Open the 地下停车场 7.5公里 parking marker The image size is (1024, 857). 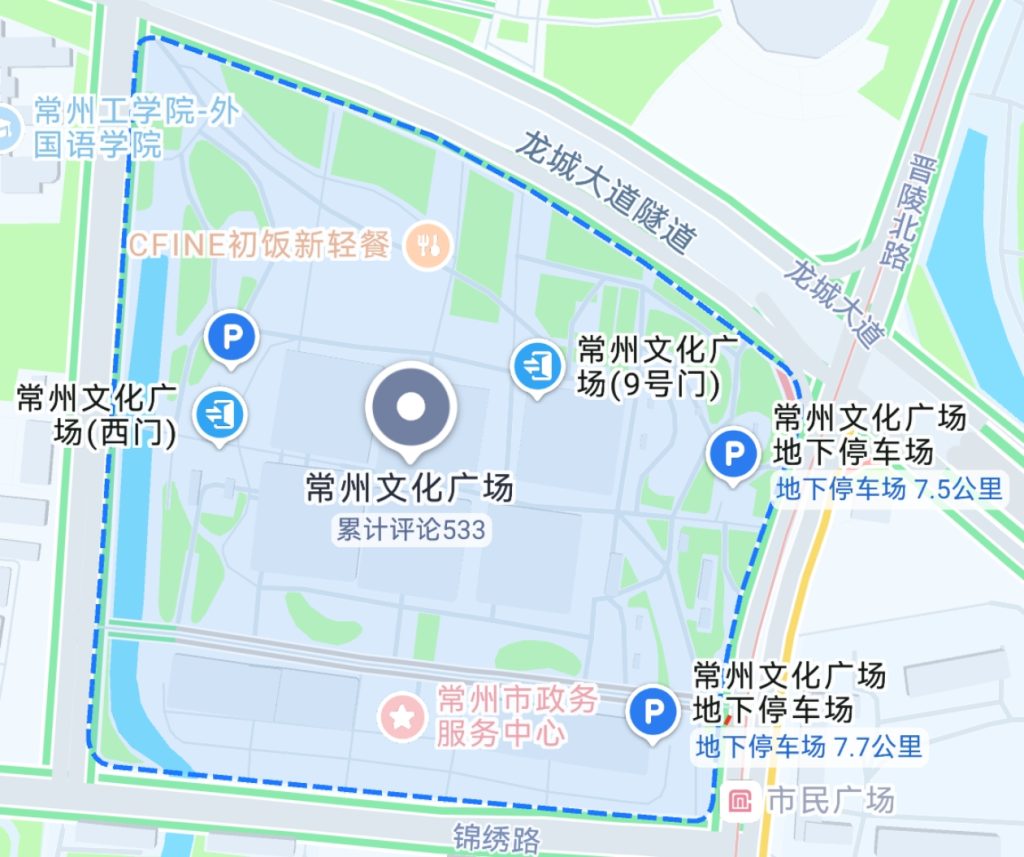tap(734, 456)
